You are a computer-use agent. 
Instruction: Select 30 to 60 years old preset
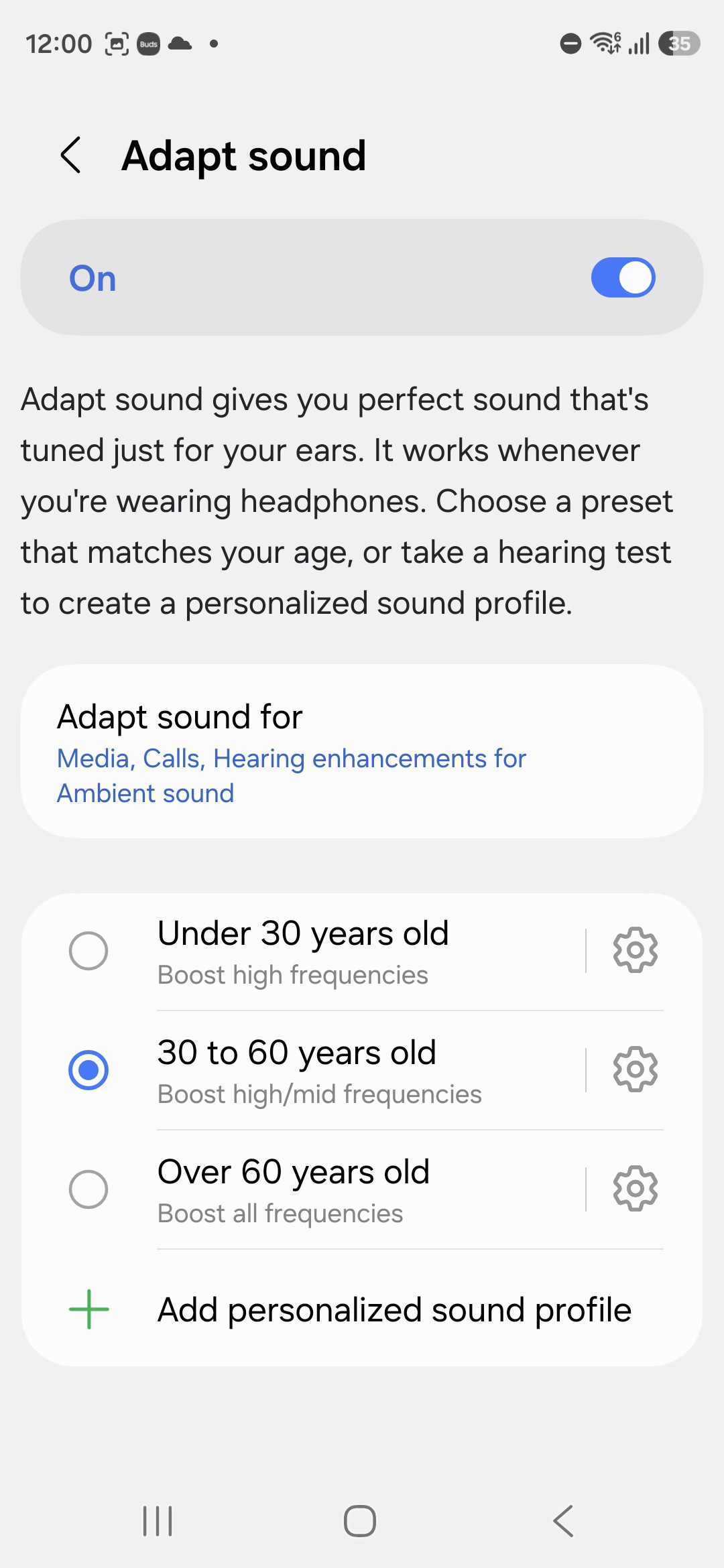[x=88, y=1069]
